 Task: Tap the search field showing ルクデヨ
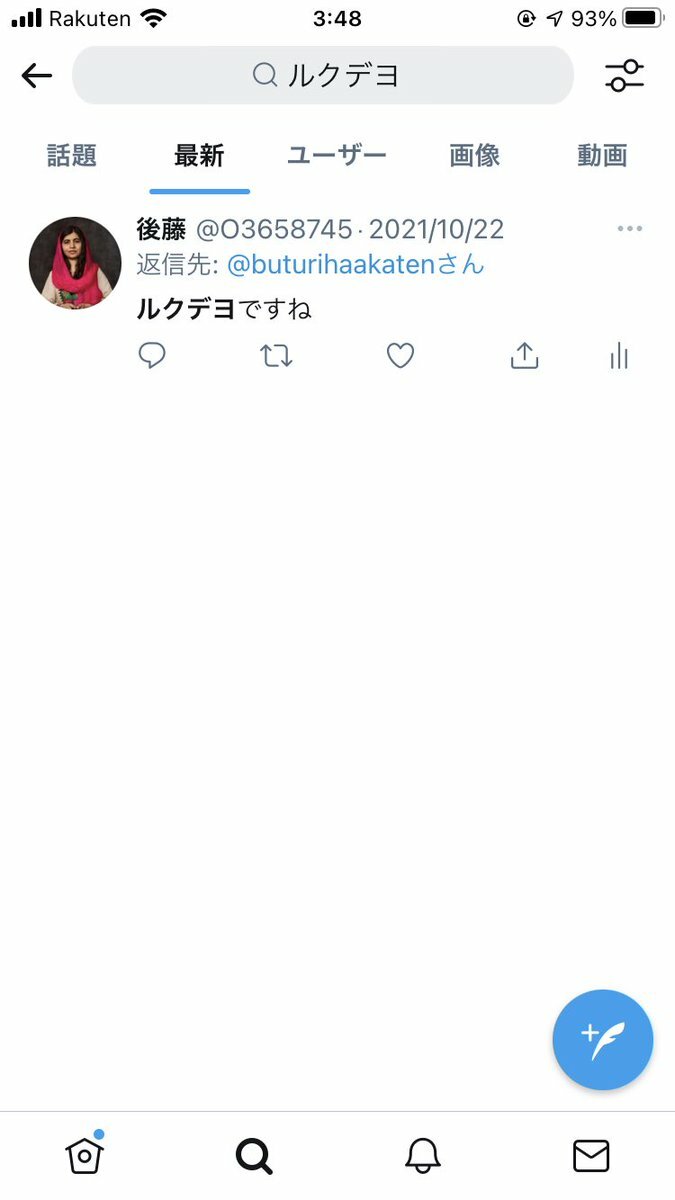click(323, 75)
